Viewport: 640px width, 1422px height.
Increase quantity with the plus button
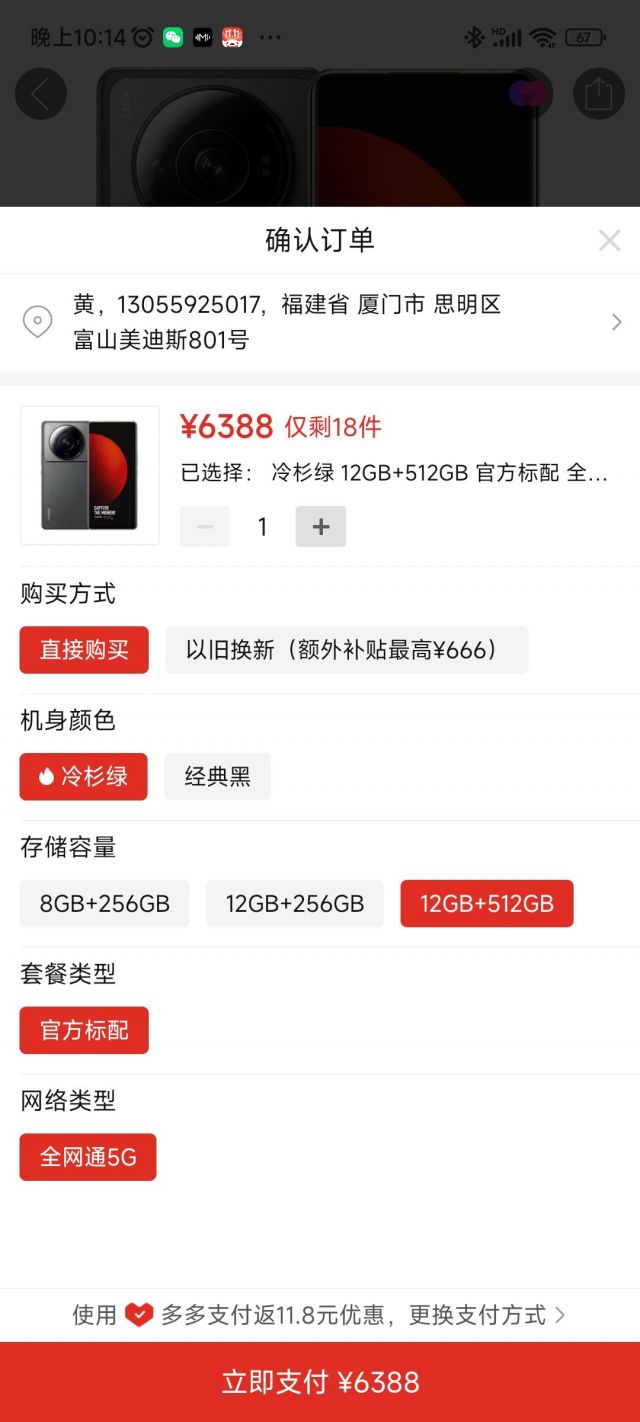[321, 527]
